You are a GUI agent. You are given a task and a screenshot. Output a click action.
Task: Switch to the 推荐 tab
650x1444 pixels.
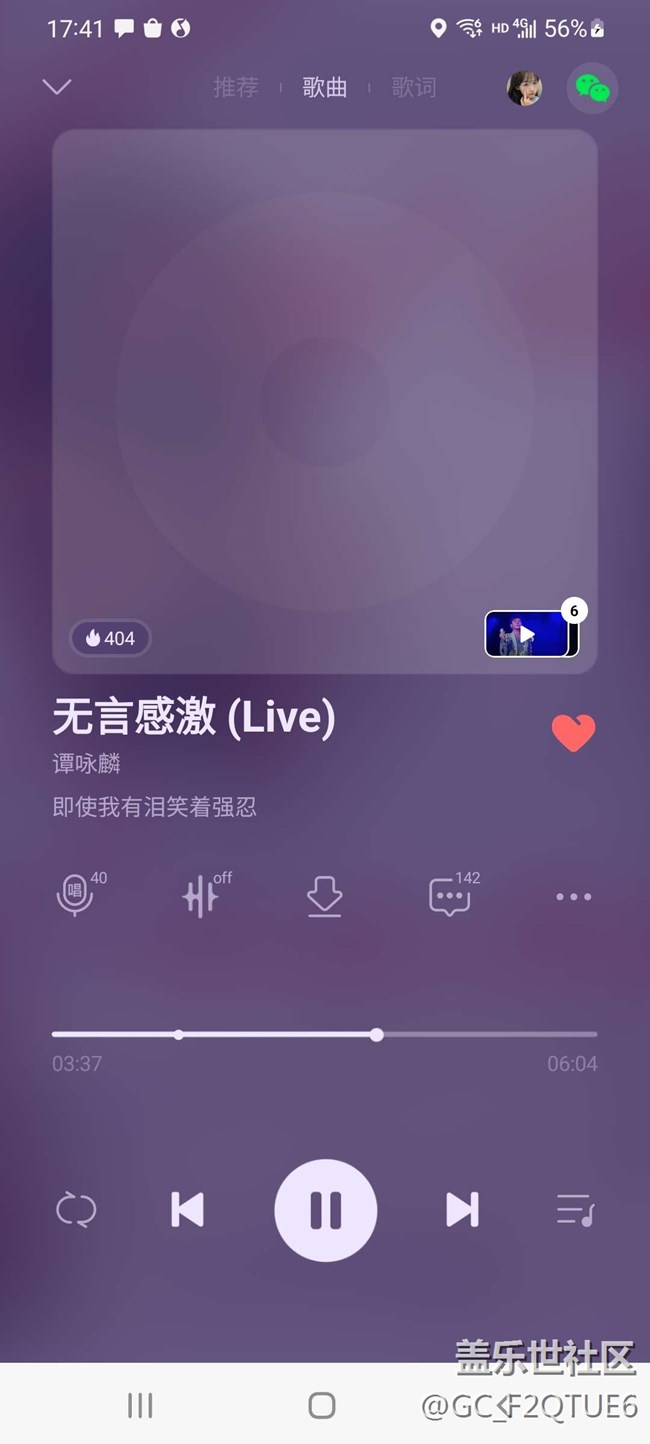[236, 88]
